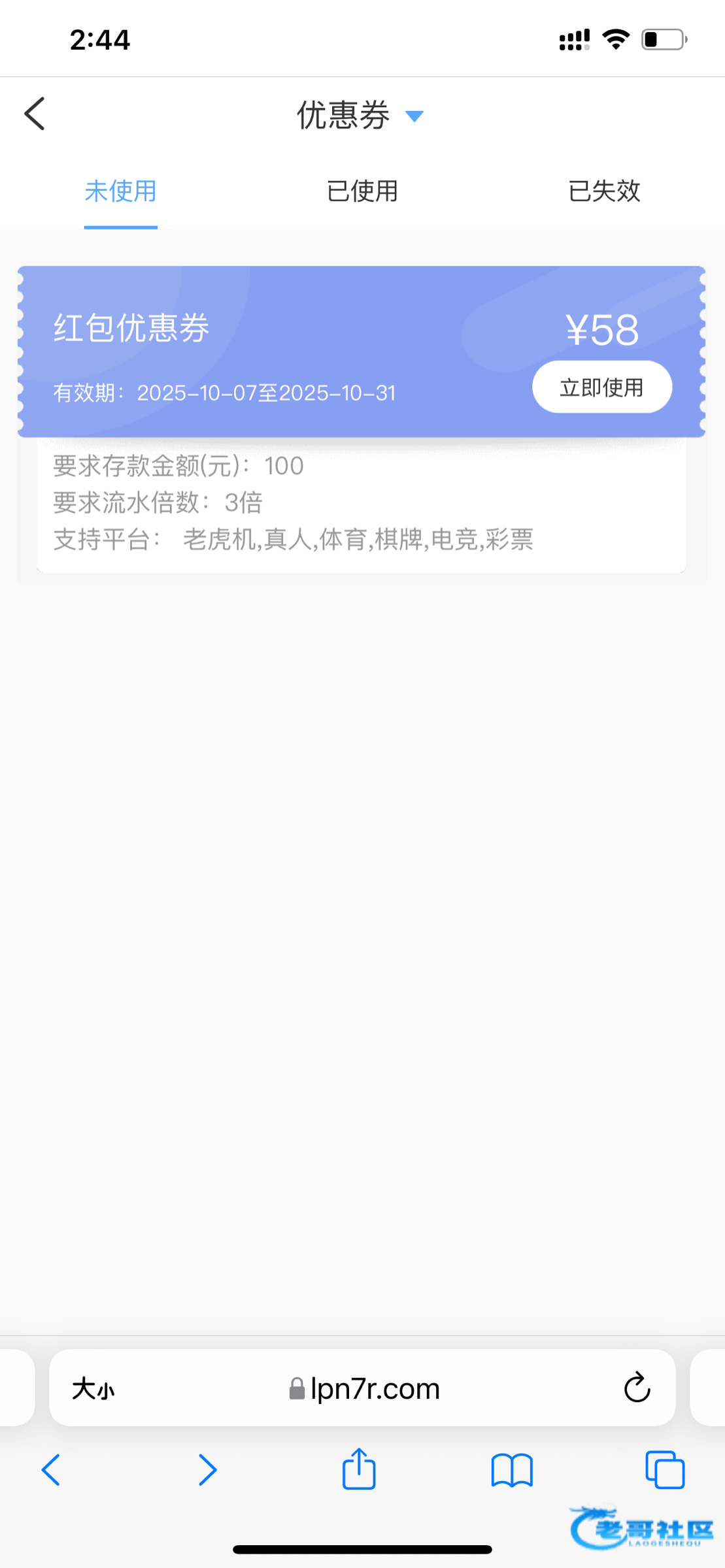The image size is (725, 1568).
Task: Open the Safari share sheet
Action: [359, 1469]
